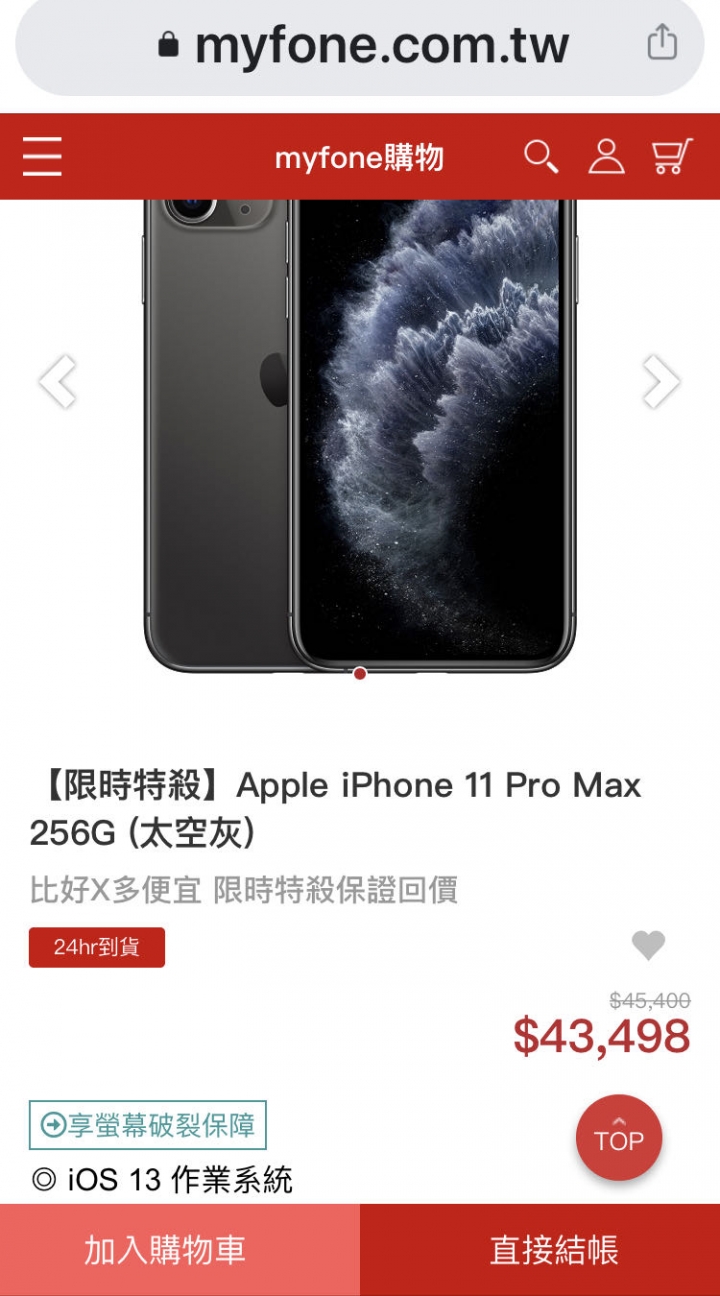Show the next product image

(x=661, y=381)
